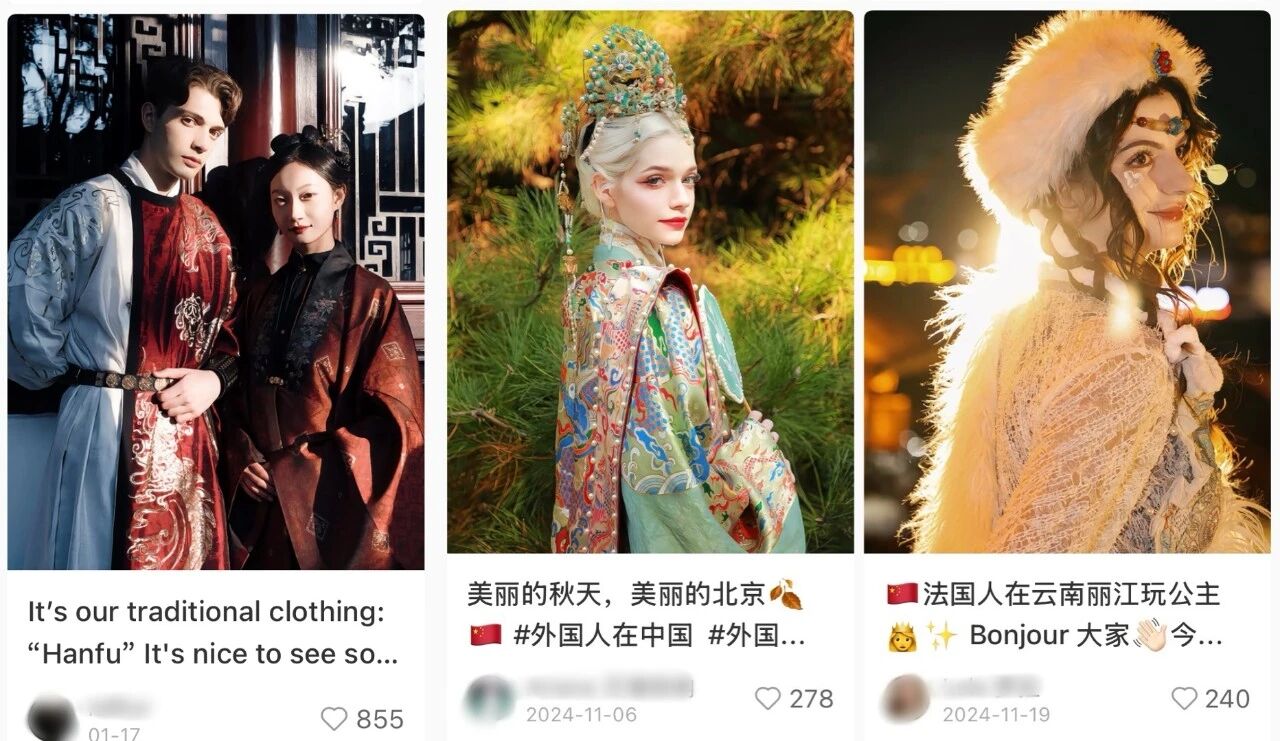The image size is (1280, 741).
Task: Open author avatar under the Hanfu post
Action: (x=50, y=718)
